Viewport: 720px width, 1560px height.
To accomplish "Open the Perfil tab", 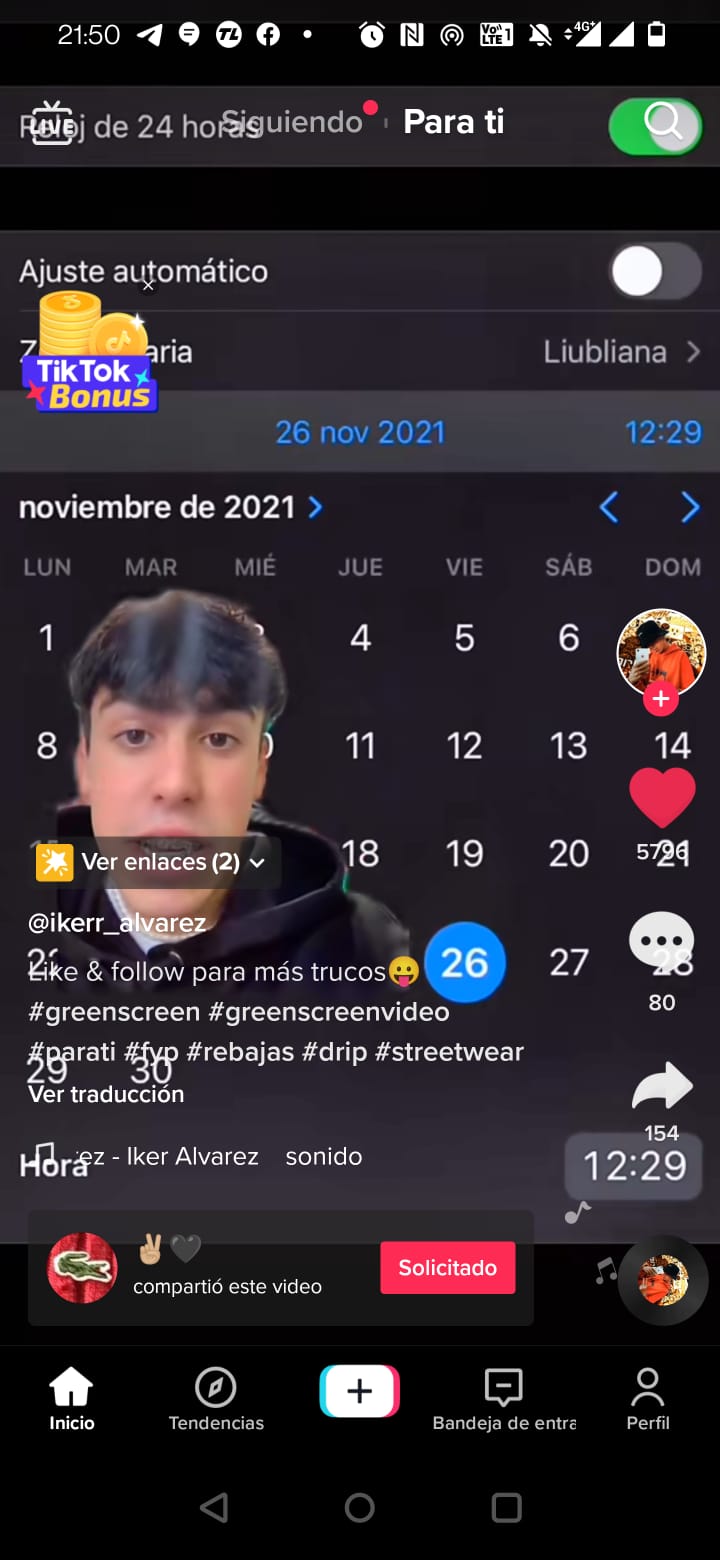I will point(648,1400).
